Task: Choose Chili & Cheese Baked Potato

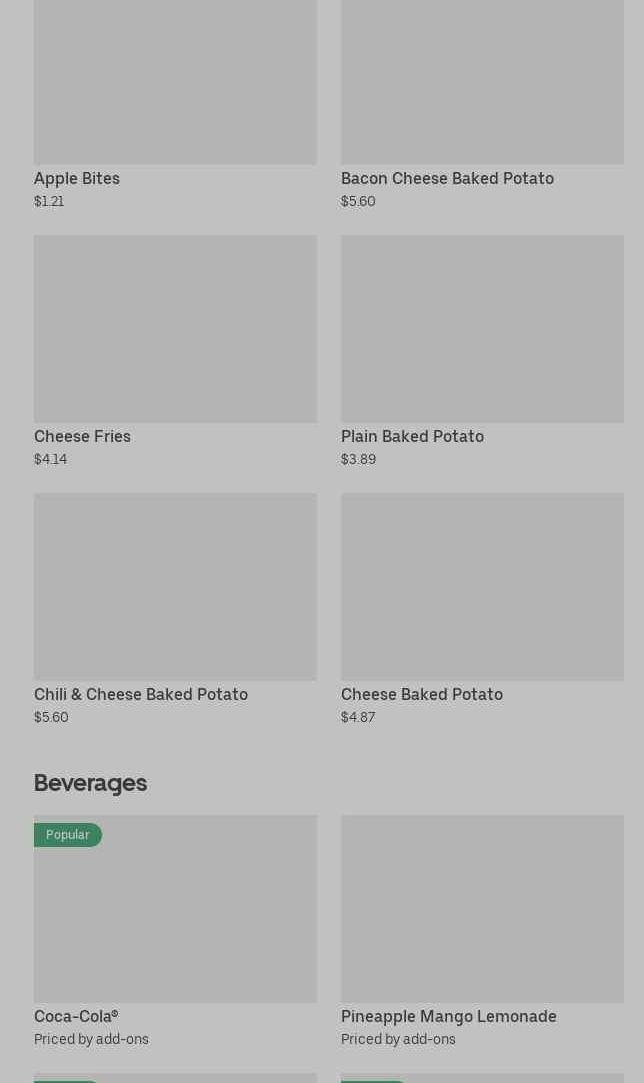Action: (x=175, y=588)
